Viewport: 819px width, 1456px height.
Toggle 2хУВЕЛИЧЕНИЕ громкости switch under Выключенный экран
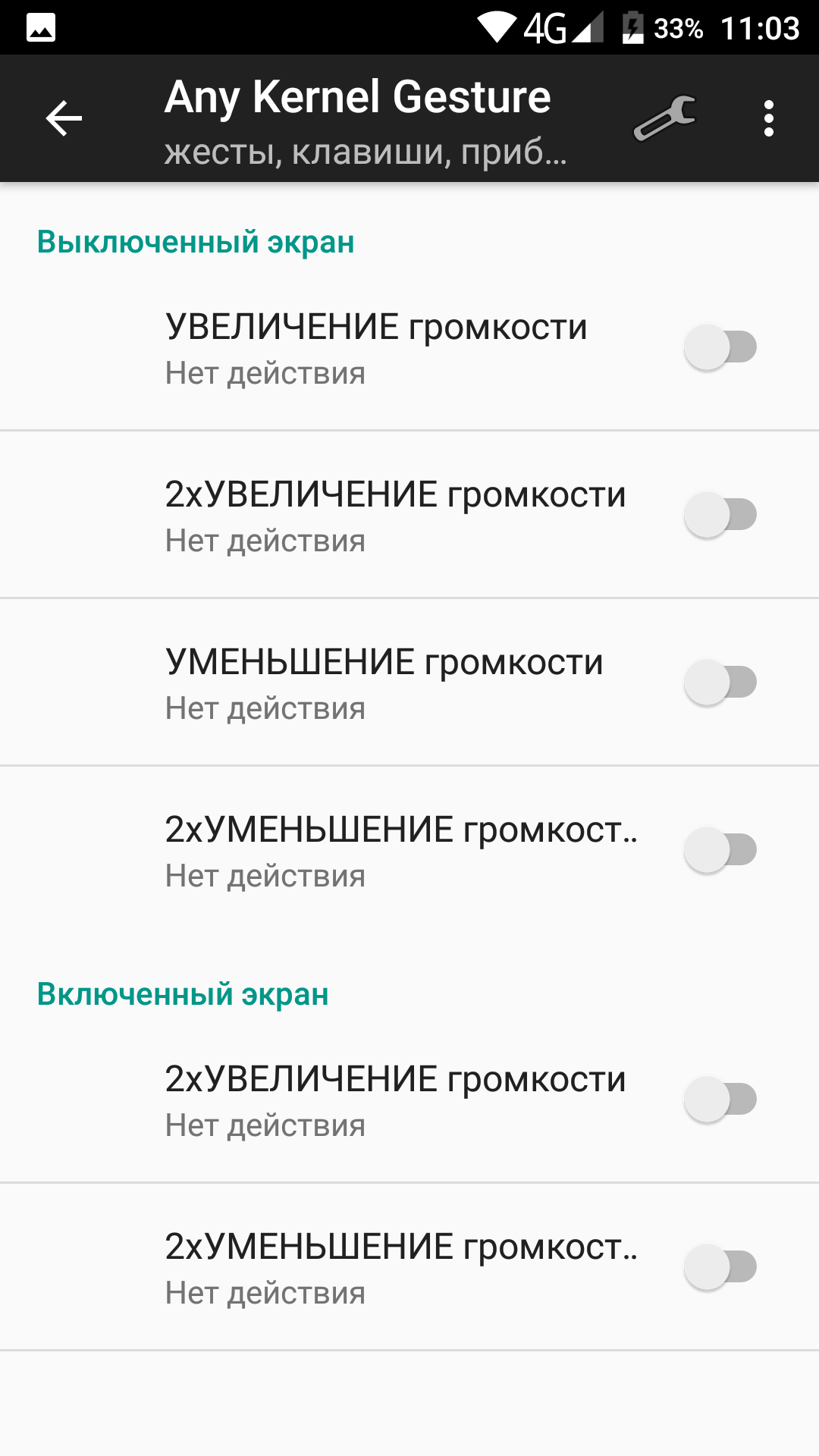(720, 515)
